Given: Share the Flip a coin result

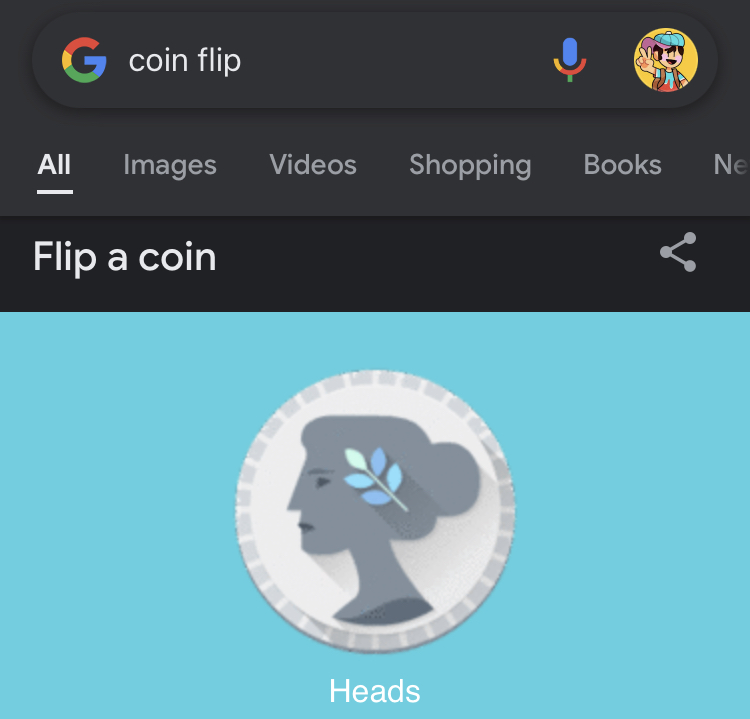Looking at the screenshot, I should point(678,253).
